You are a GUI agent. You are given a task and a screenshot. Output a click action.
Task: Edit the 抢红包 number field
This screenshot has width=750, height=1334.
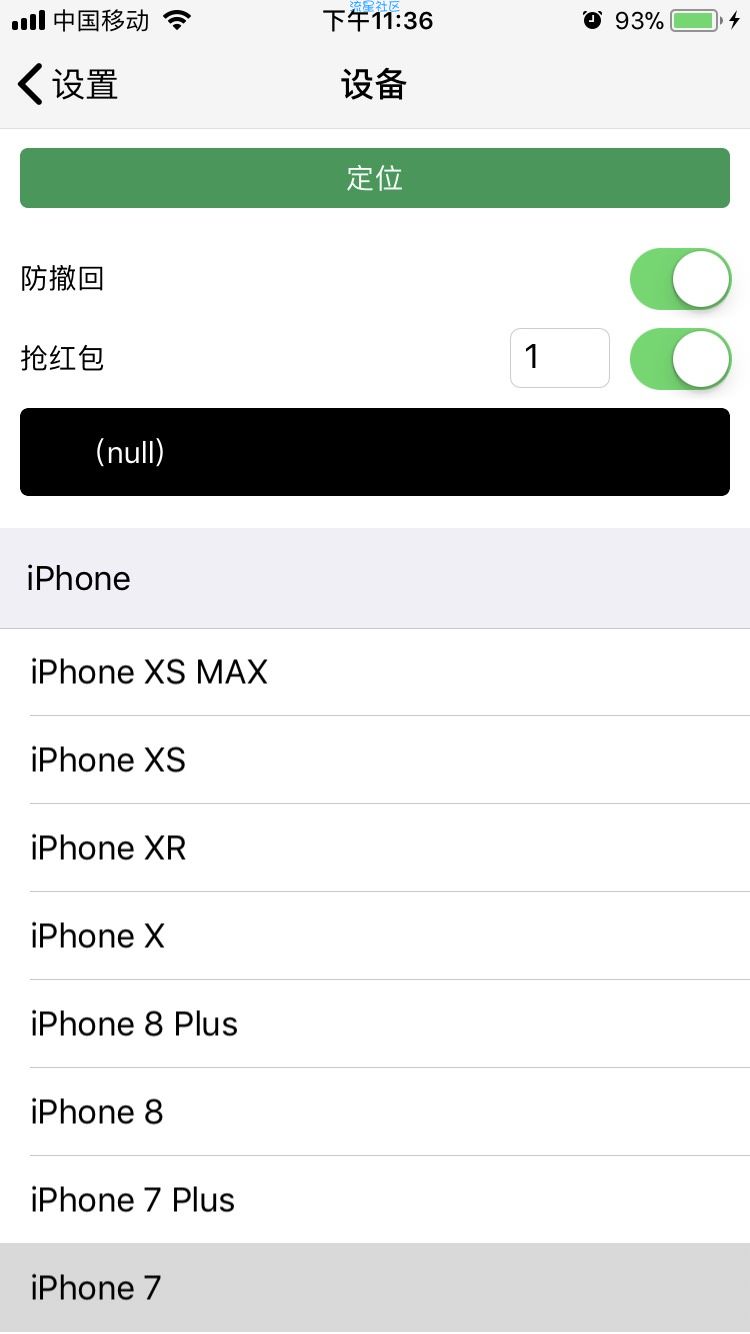559,358
